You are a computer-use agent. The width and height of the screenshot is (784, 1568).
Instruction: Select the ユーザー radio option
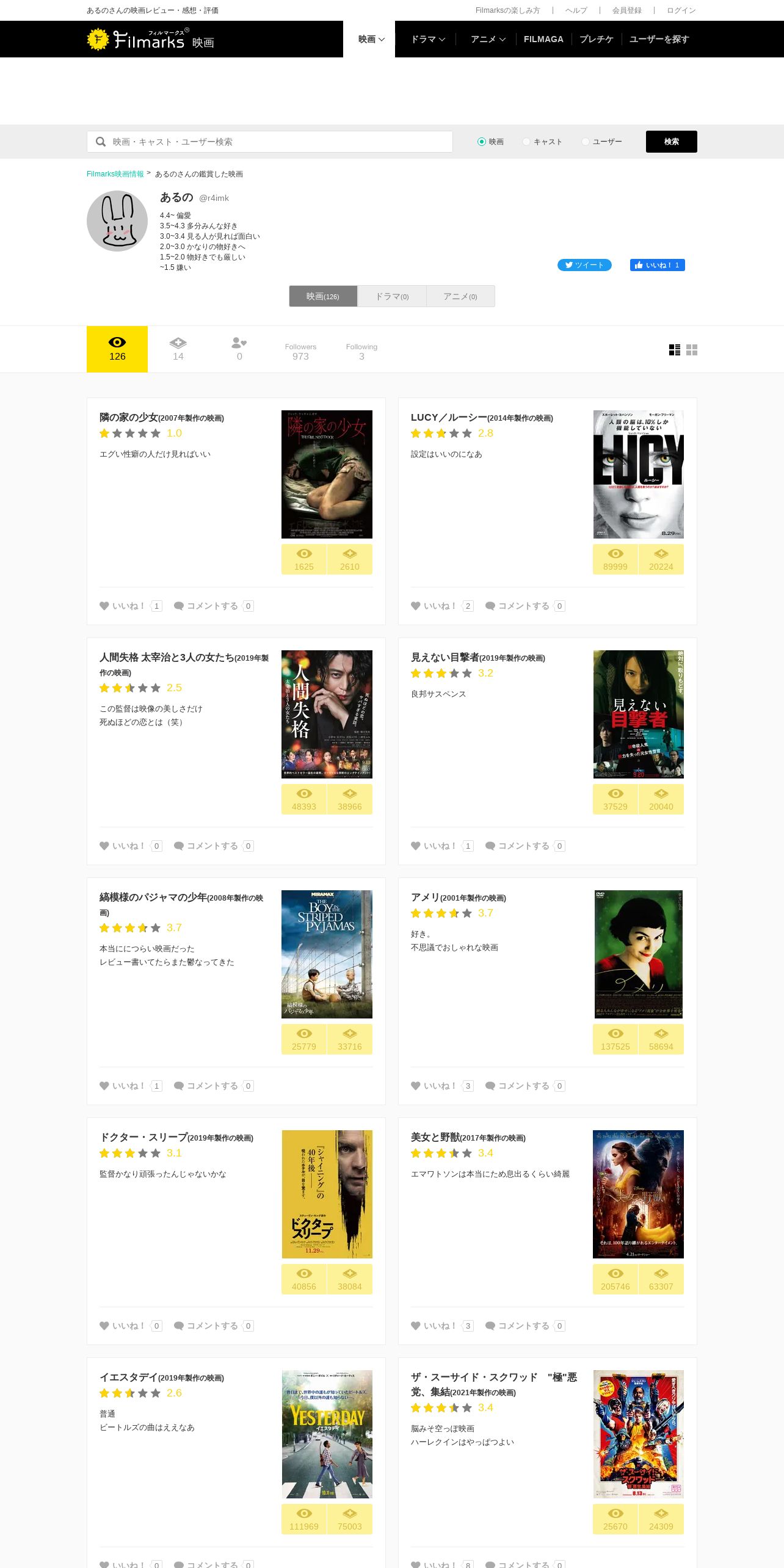[x=602, y=142]
